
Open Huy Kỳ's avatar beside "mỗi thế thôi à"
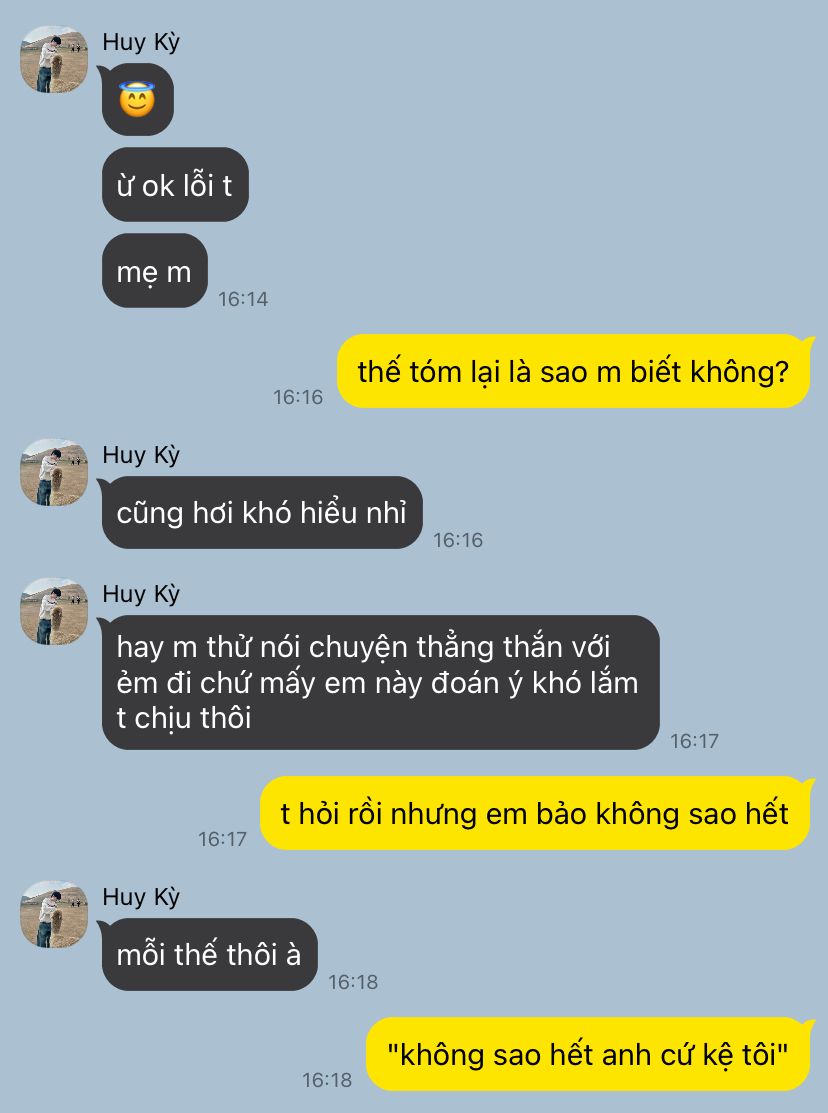(54, 914)
